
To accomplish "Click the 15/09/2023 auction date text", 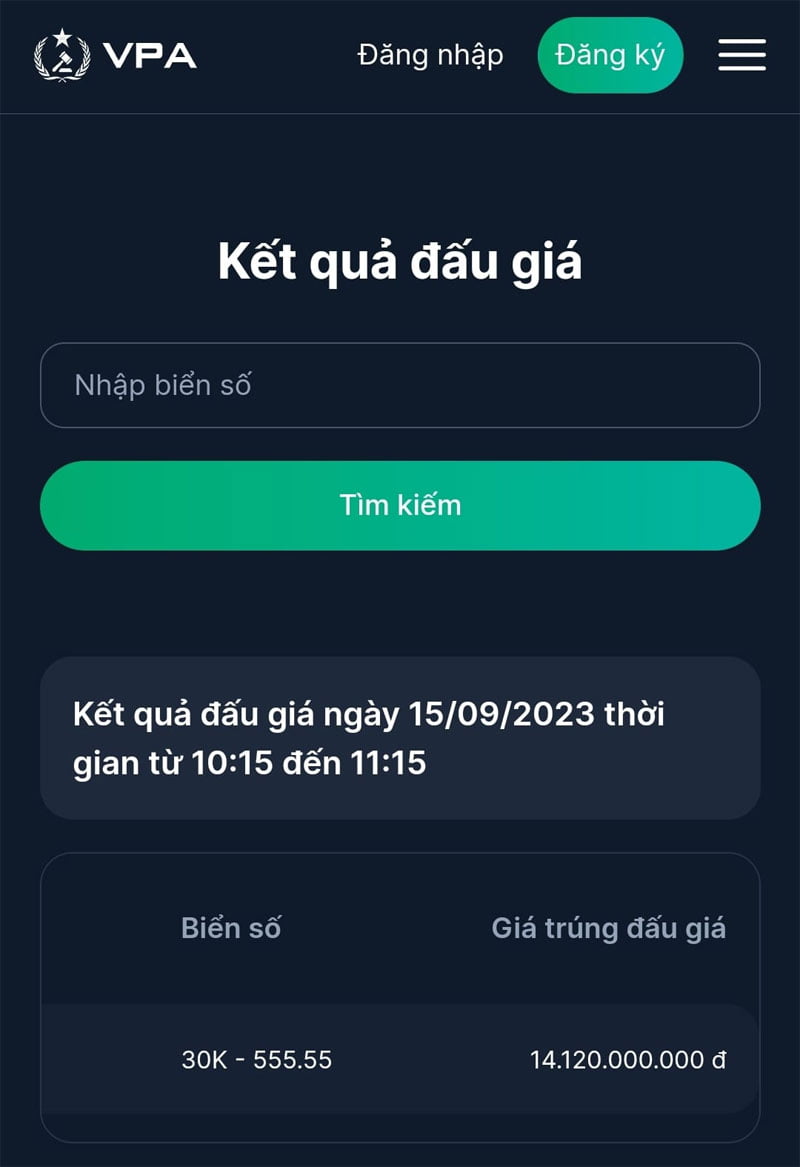I will [493, 712].
